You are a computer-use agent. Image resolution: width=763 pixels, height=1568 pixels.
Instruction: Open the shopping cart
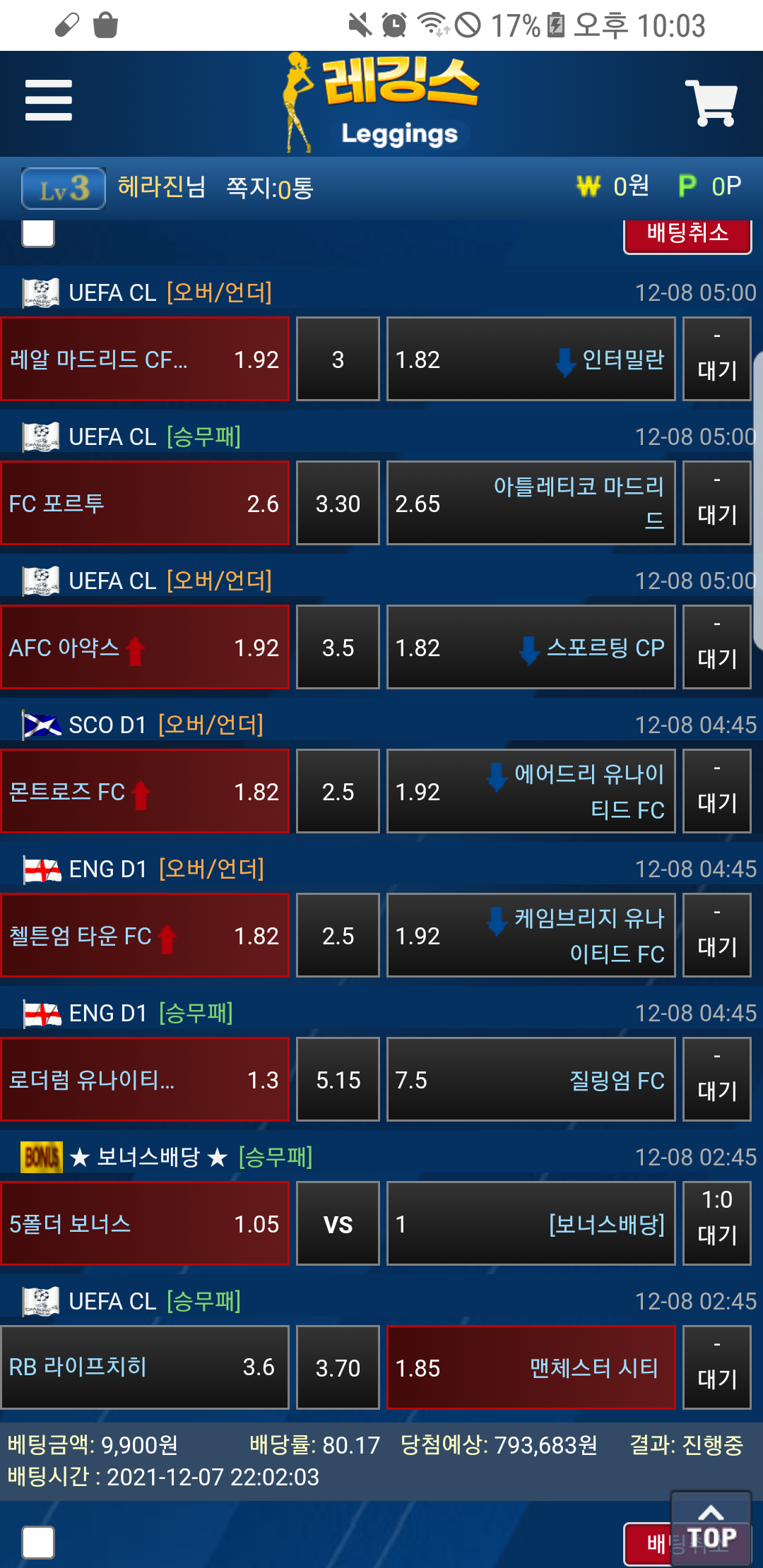click(x=711, y=103)
